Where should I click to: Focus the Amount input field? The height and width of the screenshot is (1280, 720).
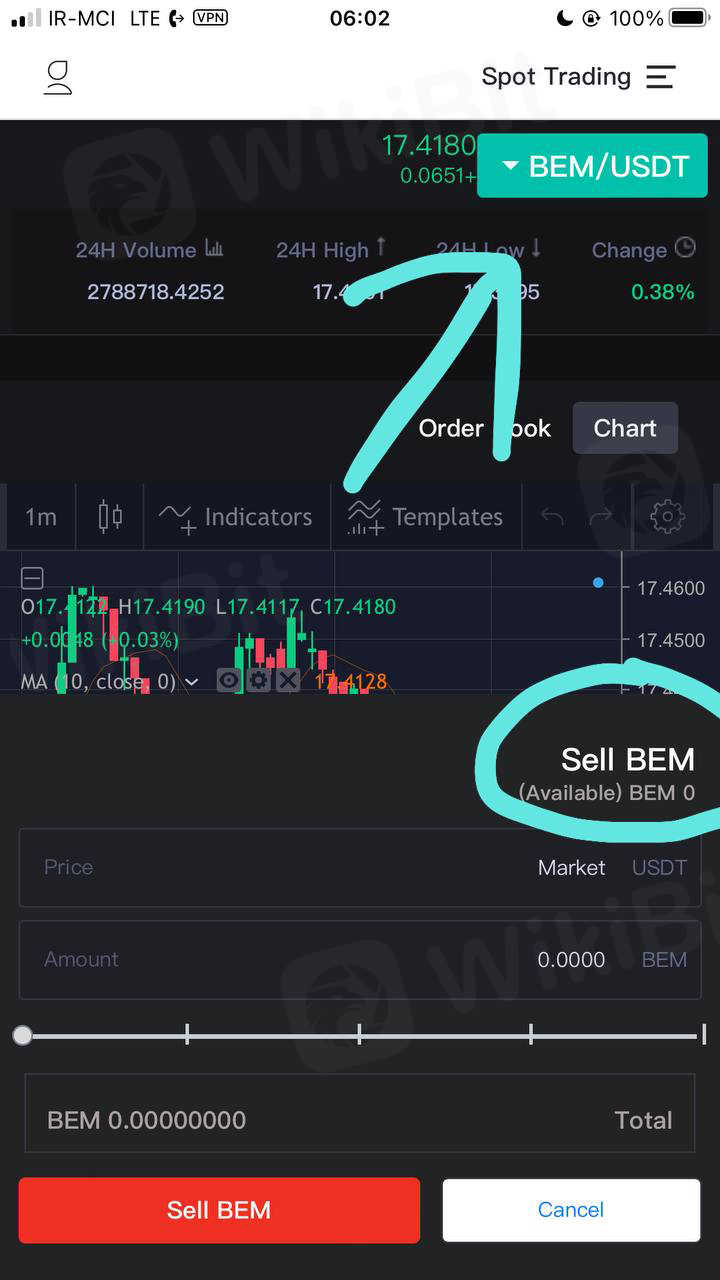[280, 959]
